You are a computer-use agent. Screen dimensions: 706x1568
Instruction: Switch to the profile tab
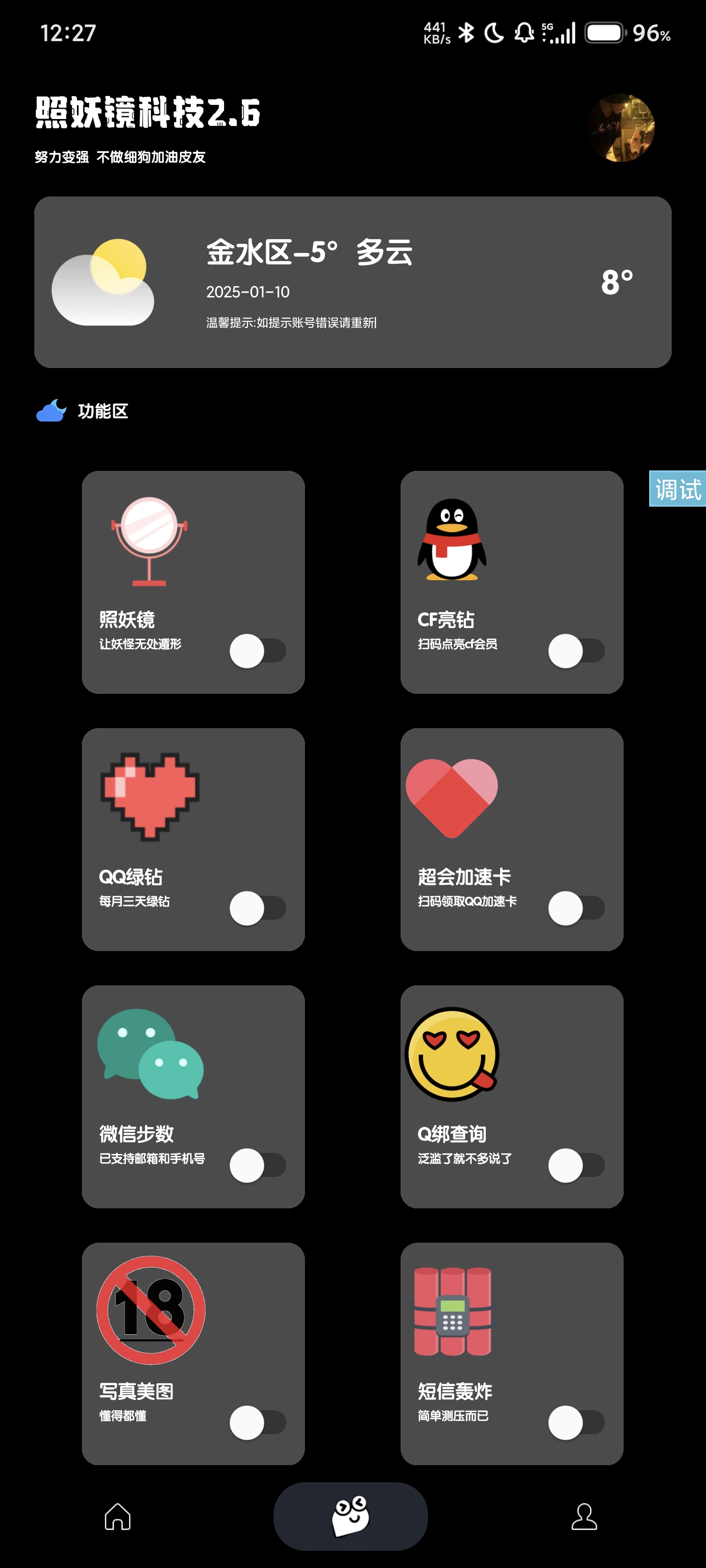click(x=584, y=1516)
